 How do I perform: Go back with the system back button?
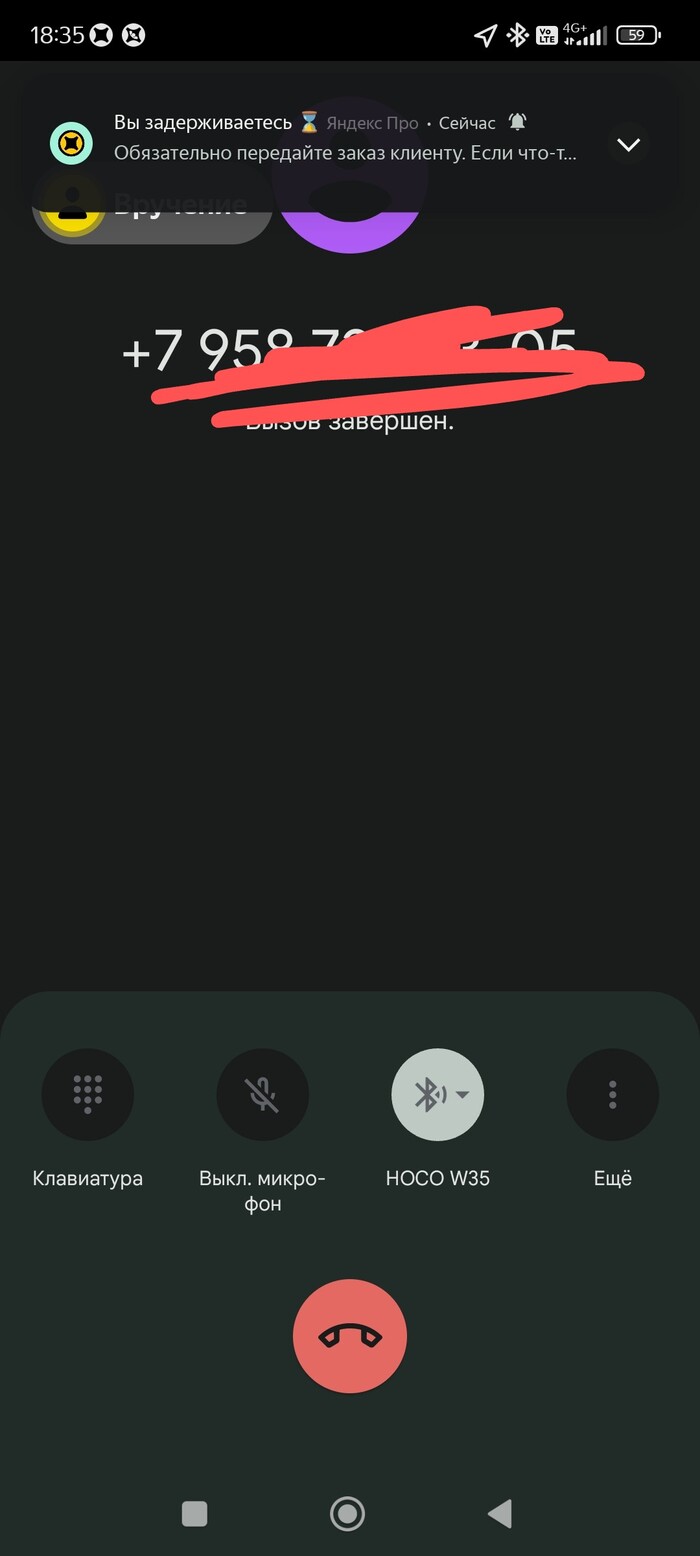point(500,1514)
